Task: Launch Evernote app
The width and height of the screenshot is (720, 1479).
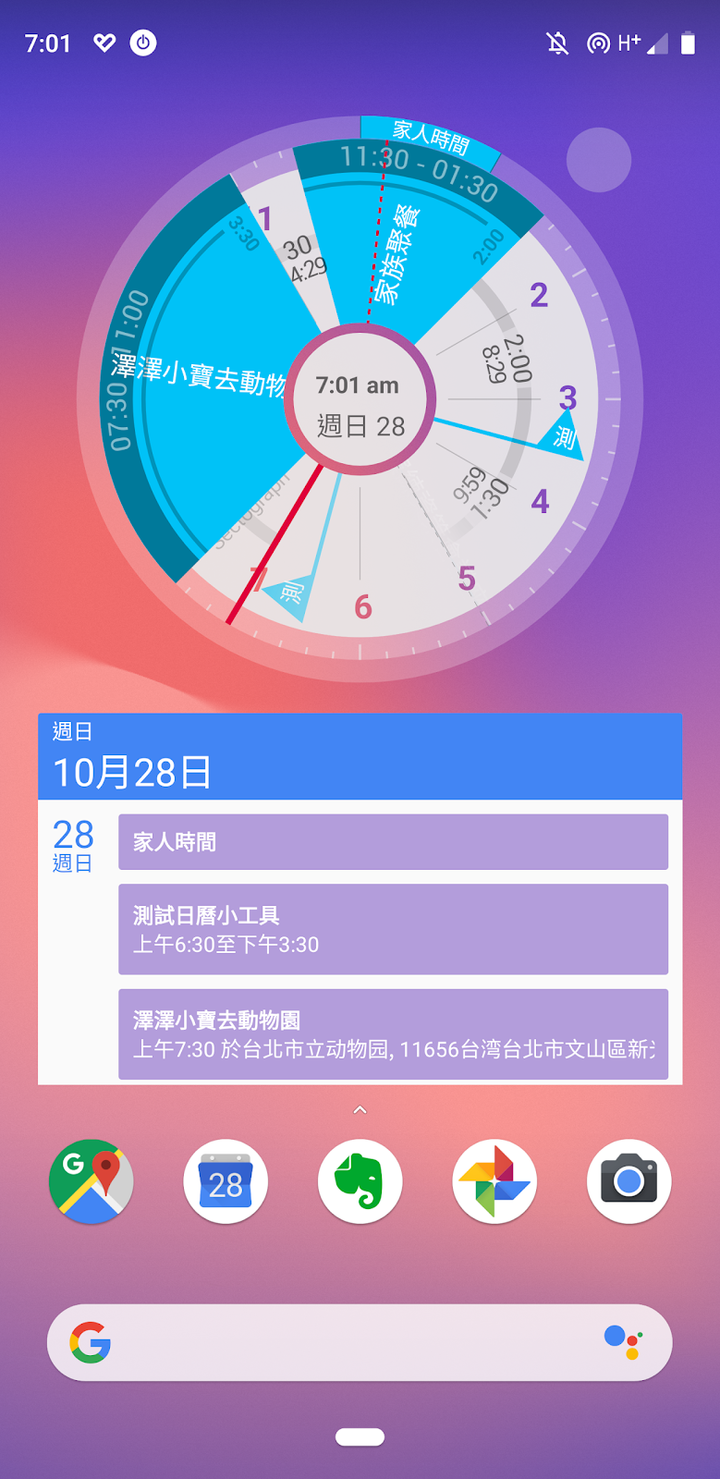Action: click(360, 1182)
